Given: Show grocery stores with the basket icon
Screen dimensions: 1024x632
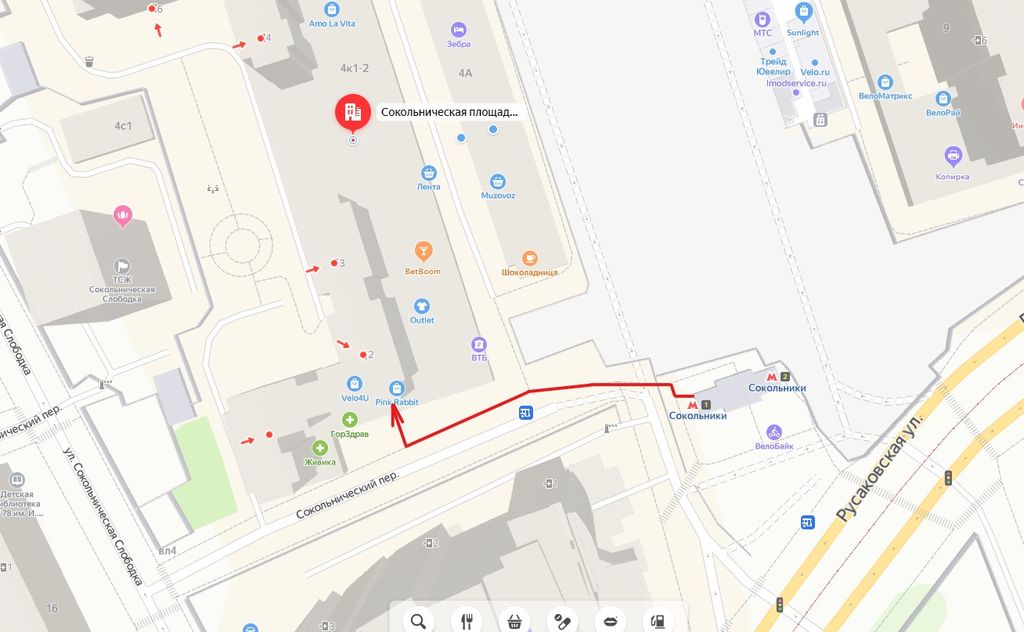Looking at the screenshot, I should (514, 621).
